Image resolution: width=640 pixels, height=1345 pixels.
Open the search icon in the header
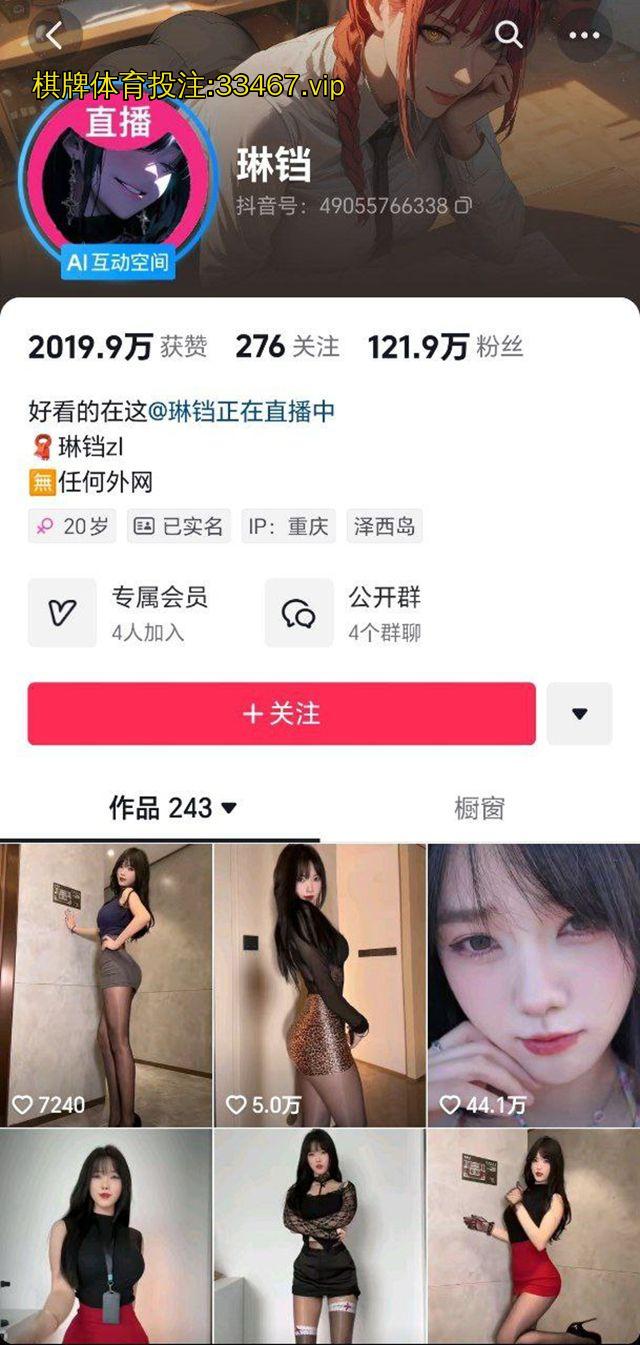pyautogui.click(x=509, y=36)
